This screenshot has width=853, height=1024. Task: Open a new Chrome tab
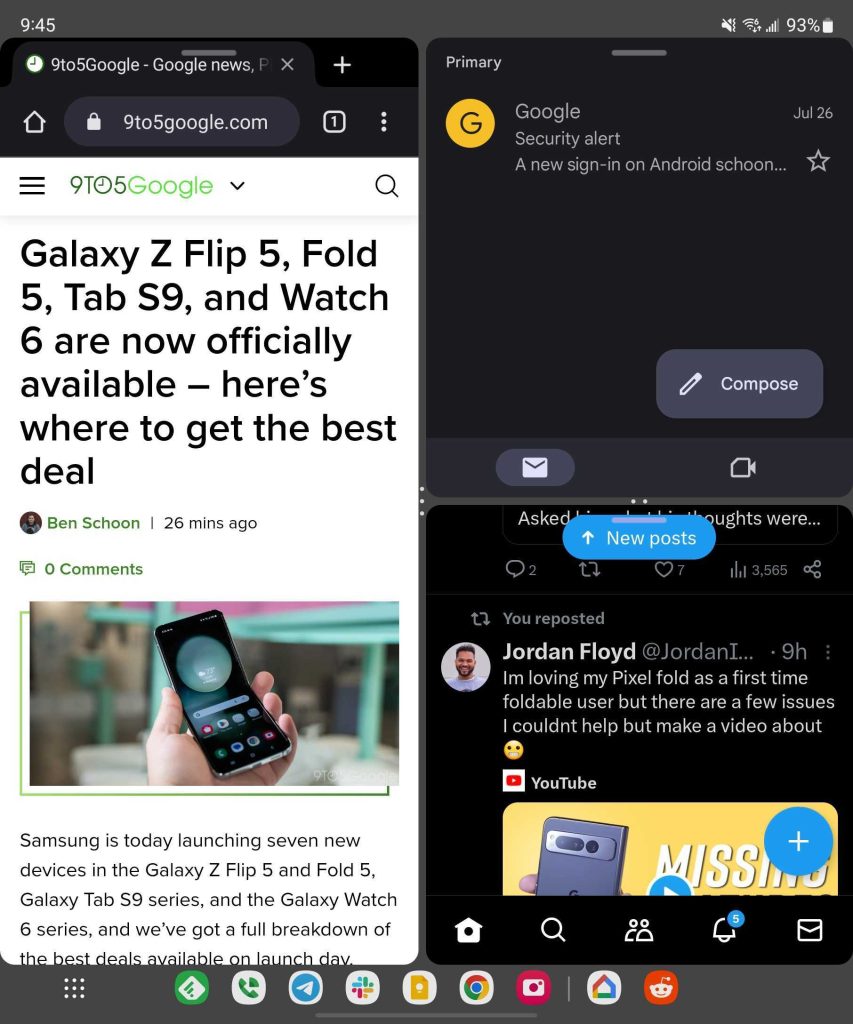[x=342, y=65]
